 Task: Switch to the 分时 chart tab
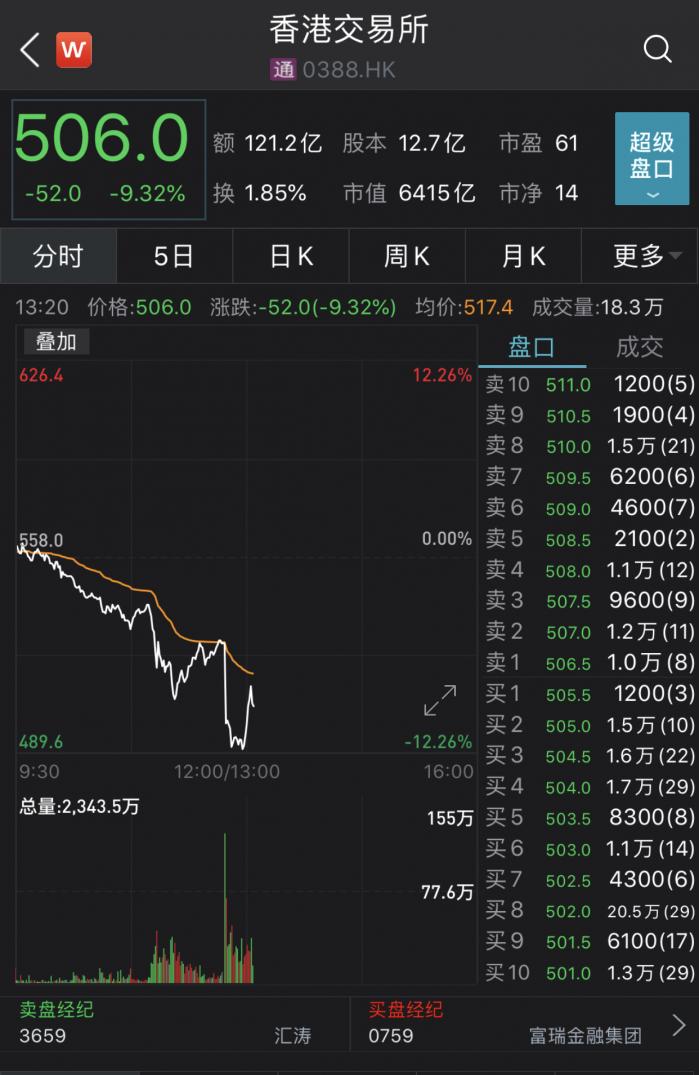click(58, 256)
